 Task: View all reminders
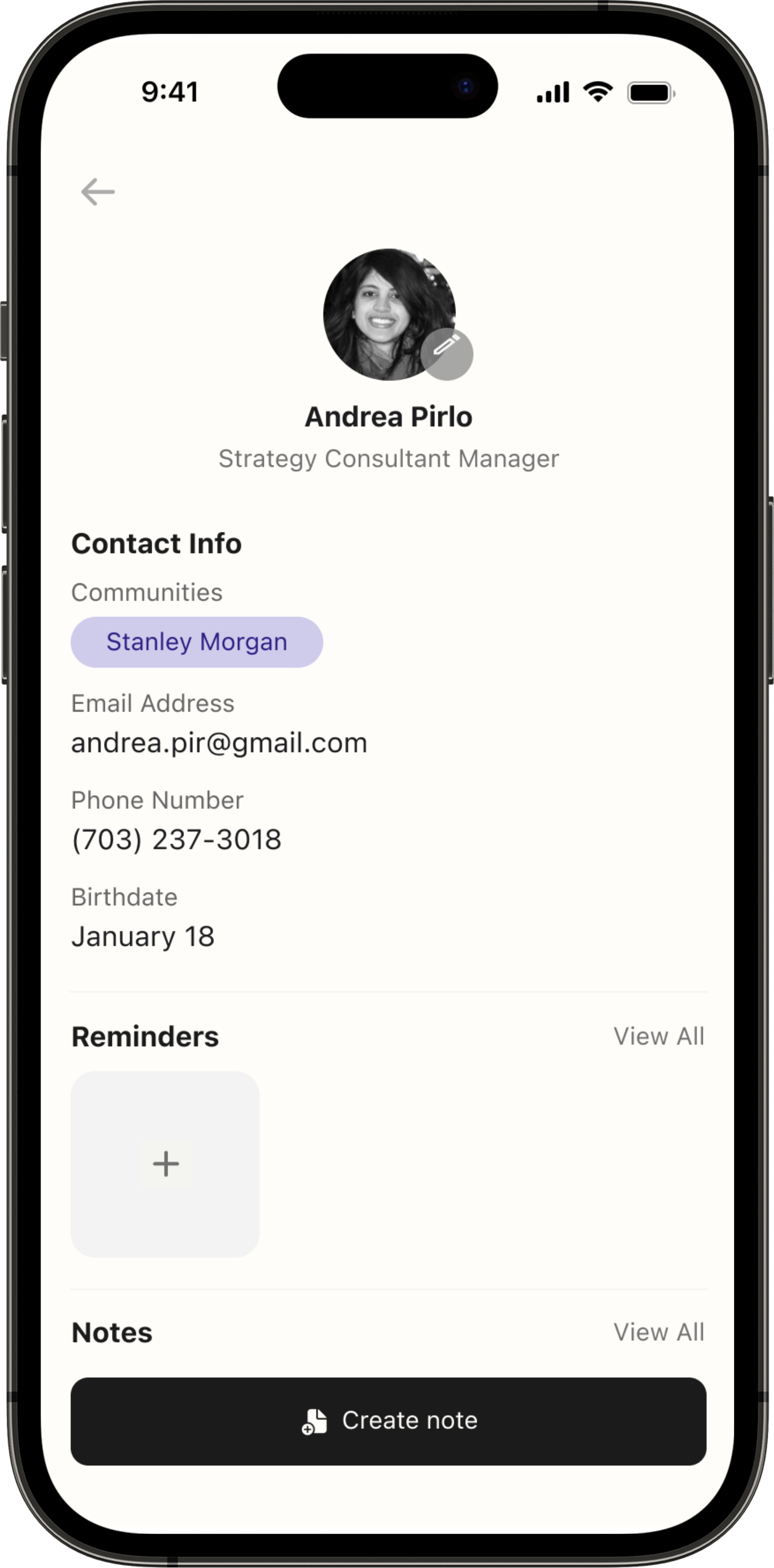[x=659, y=1036]
